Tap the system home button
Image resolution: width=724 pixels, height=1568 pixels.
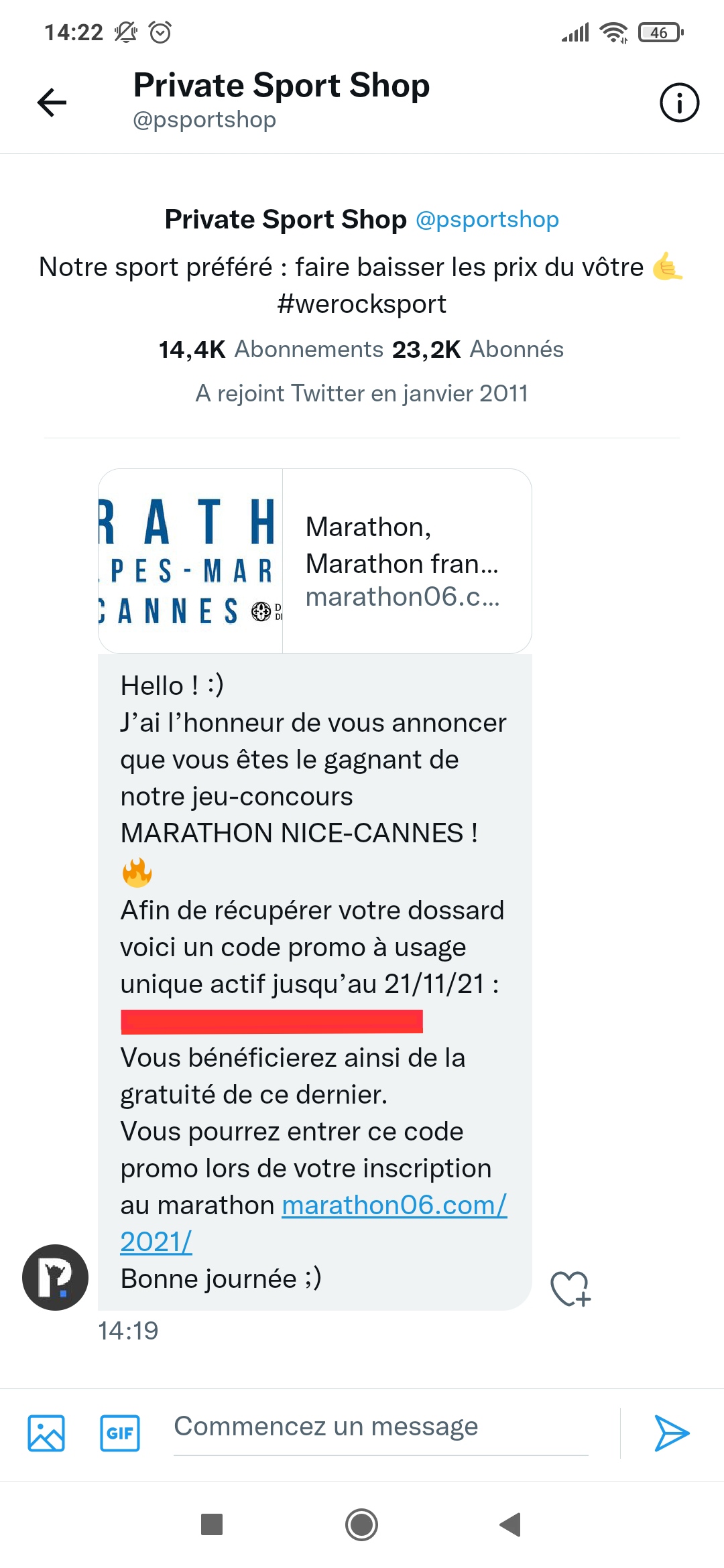pyautogui.click(x=362, y=1524)
